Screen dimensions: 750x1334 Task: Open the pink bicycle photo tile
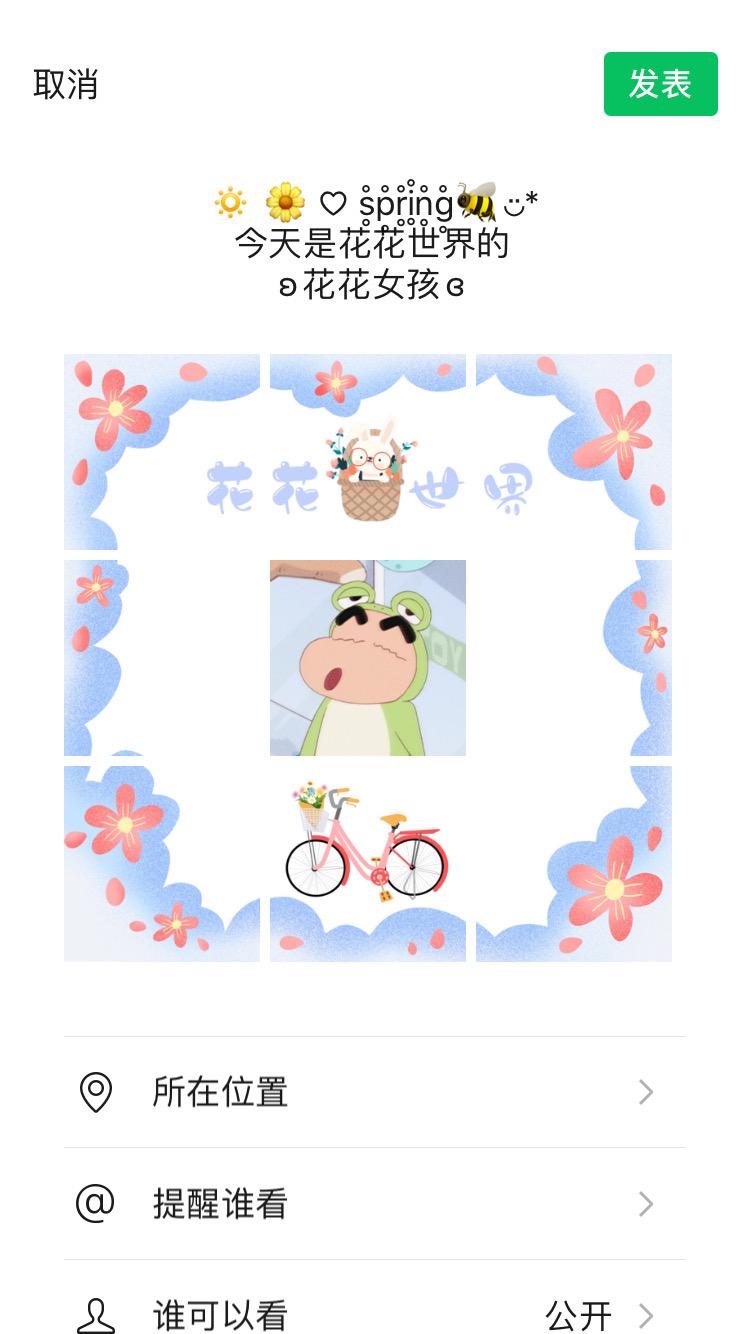[368, 864]
